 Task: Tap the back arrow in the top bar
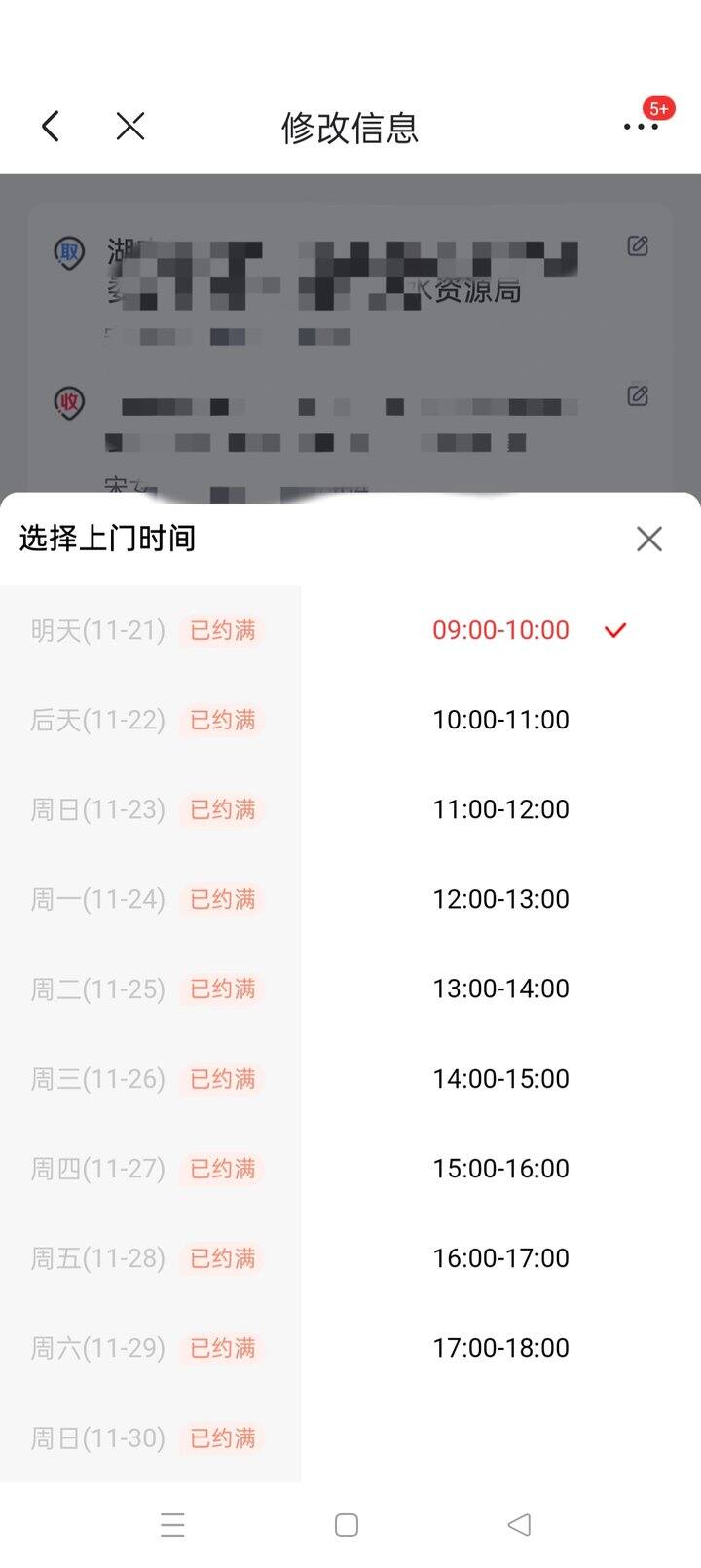tap(50, 127)
